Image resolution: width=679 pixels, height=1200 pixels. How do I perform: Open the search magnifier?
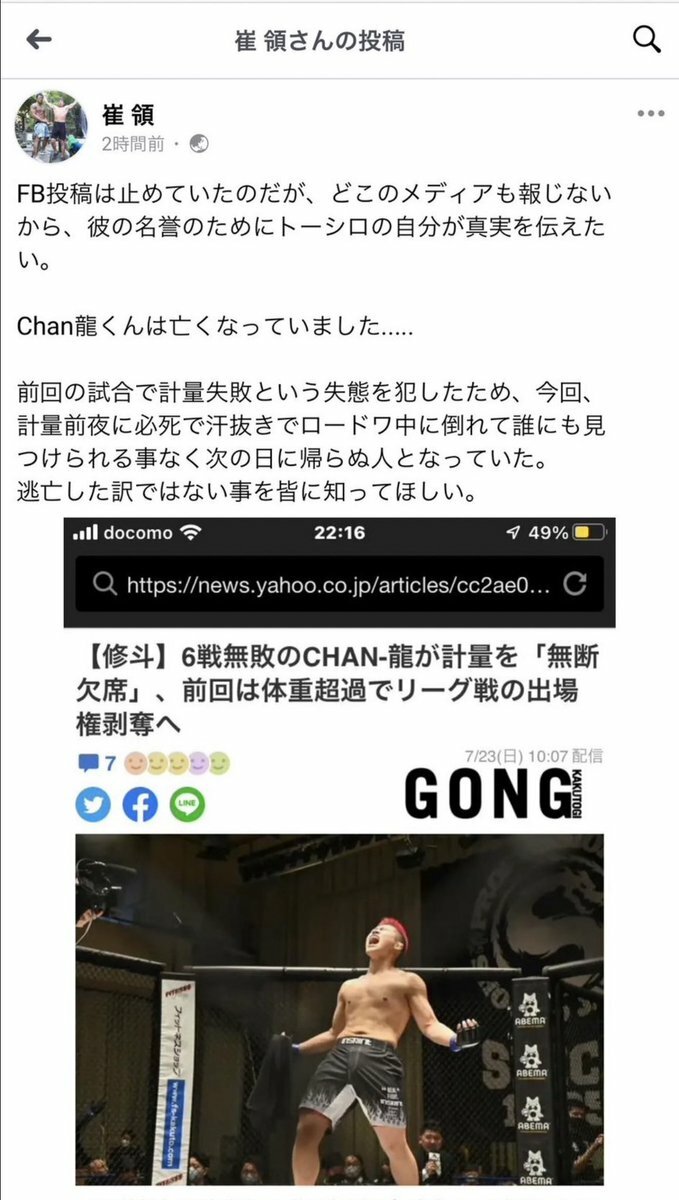647,40
